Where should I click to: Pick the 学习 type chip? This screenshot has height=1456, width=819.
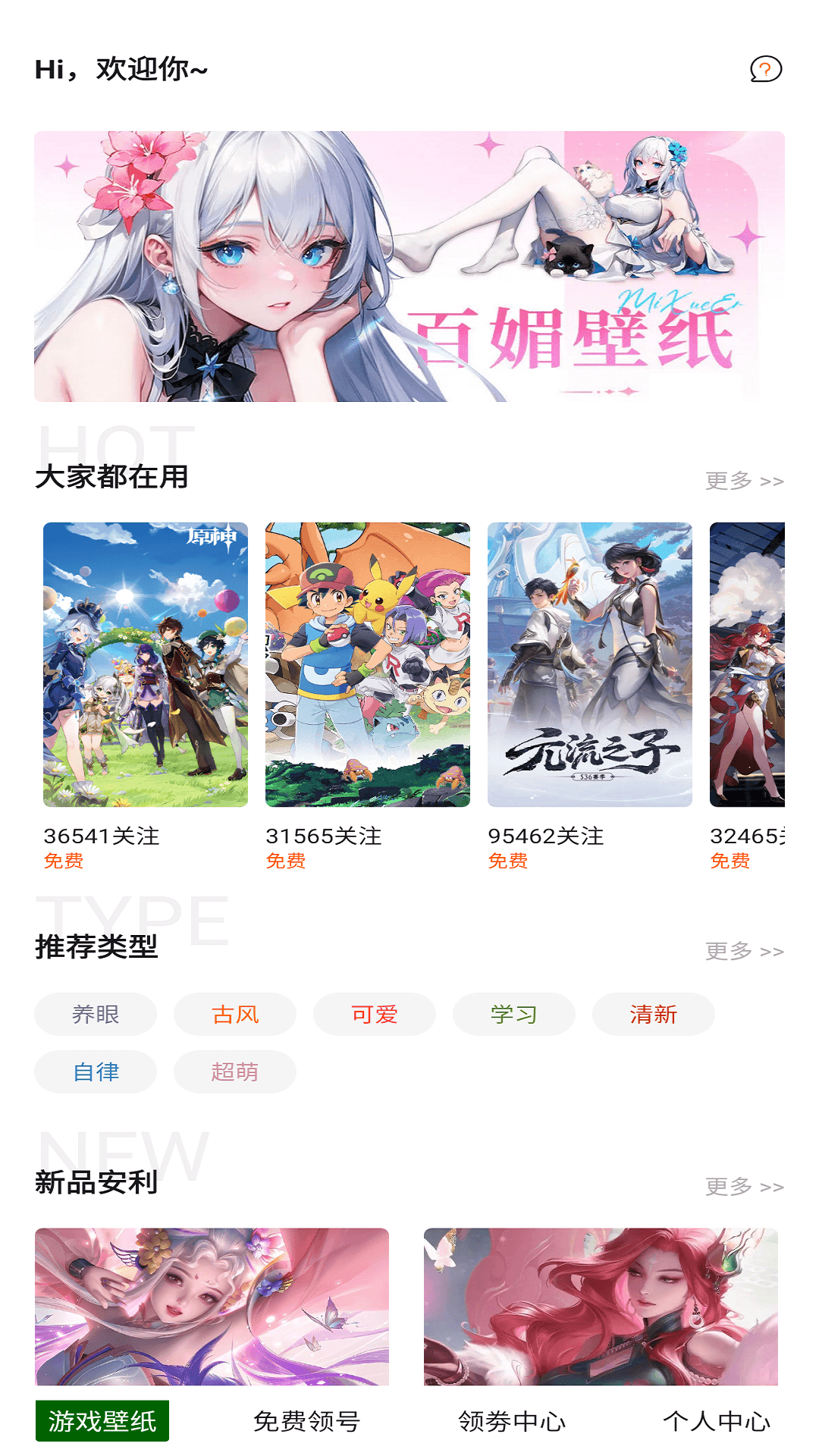(514, 1014)
